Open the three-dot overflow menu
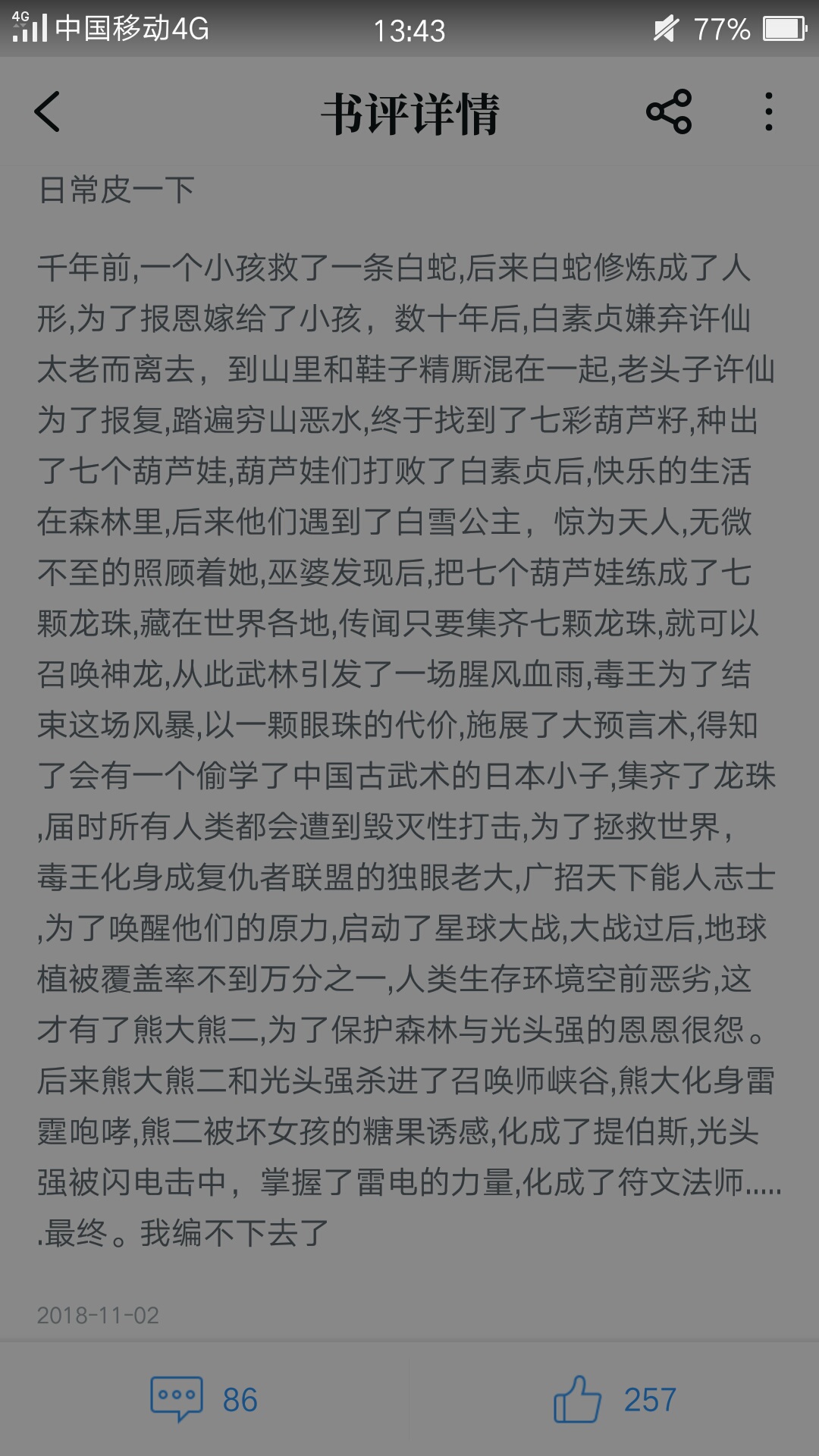 (769, 112)
